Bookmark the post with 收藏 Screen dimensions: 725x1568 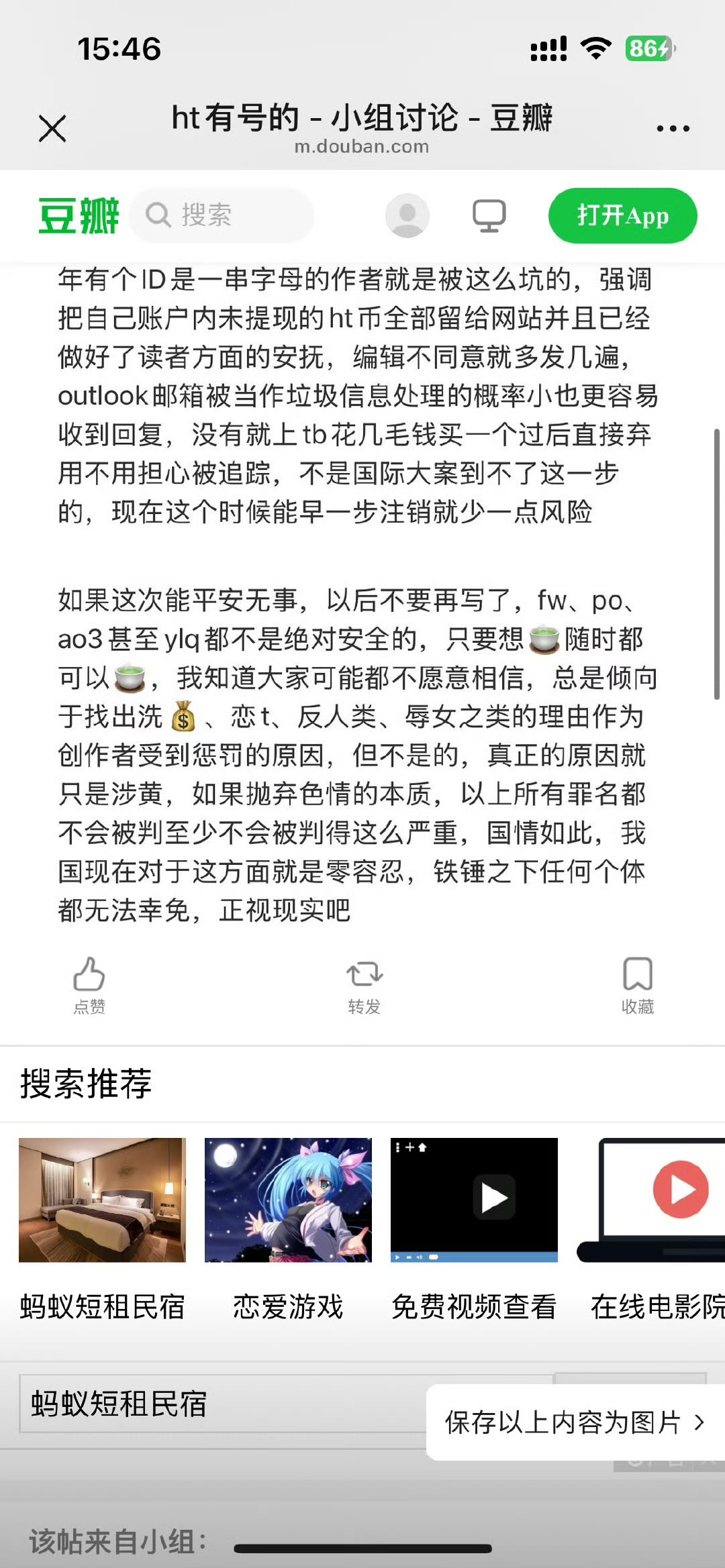[x=637, y=984]
